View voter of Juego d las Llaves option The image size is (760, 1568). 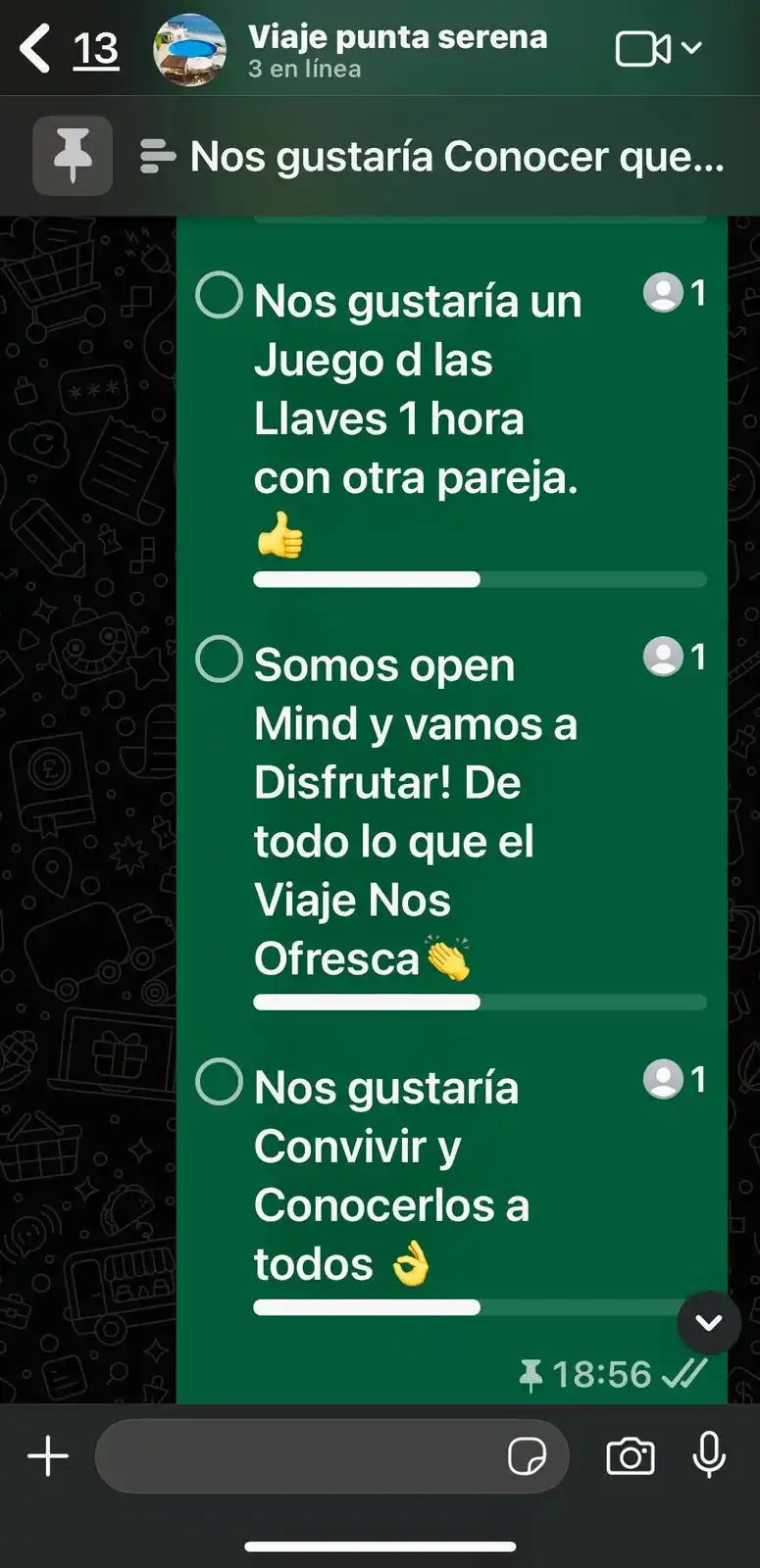[x=675, y=293]
